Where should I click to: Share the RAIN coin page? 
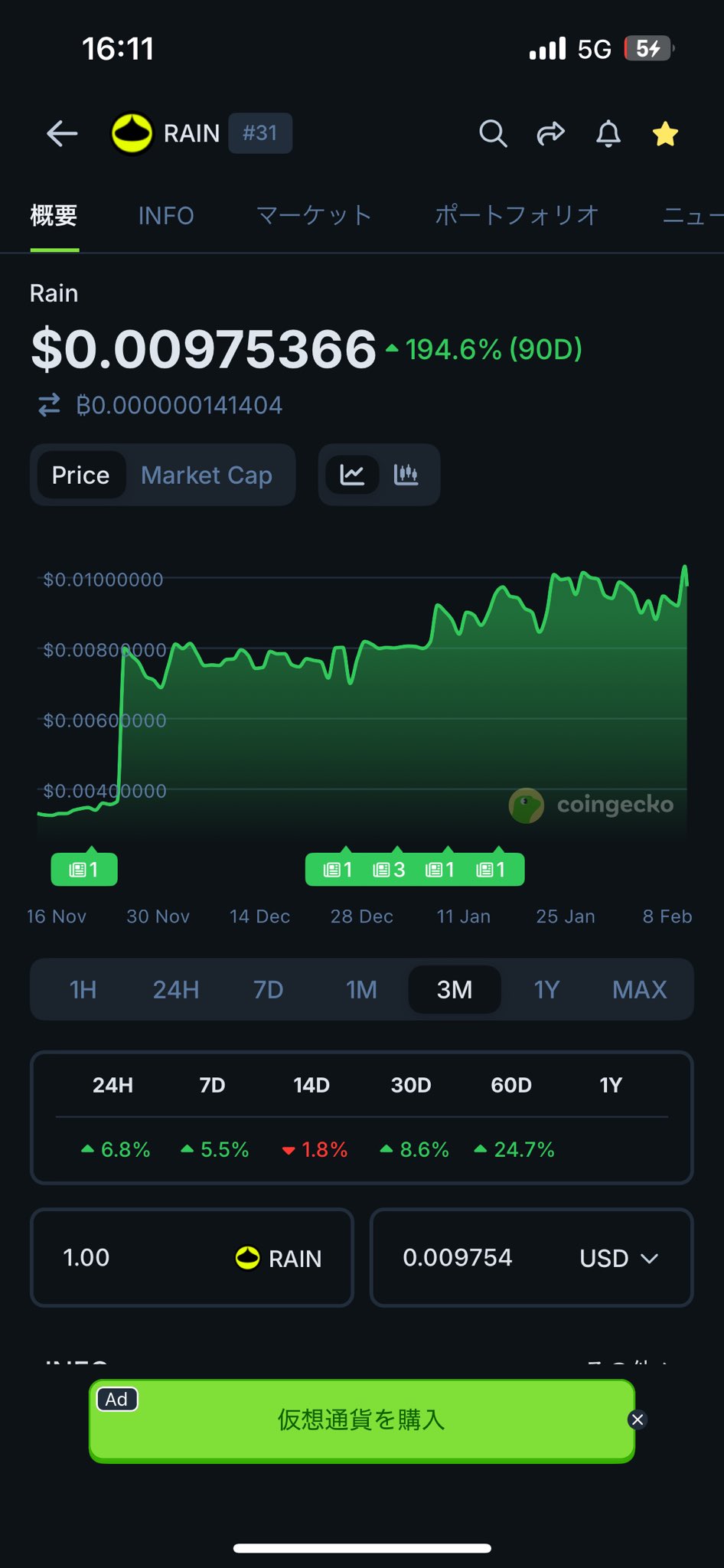coord(550,134)
